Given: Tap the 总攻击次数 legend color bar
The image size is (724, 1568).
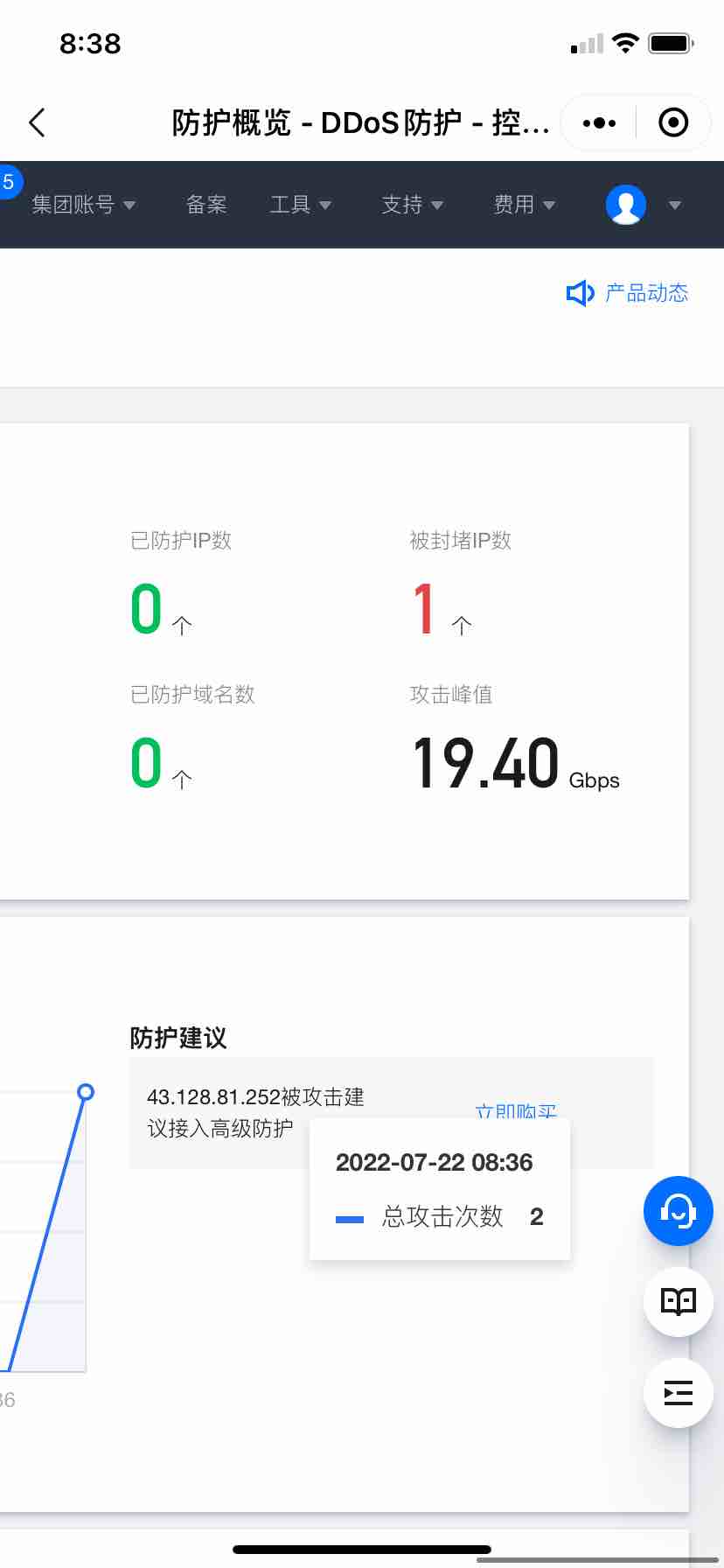Looking at the screenshot, I should point(349,1217).
